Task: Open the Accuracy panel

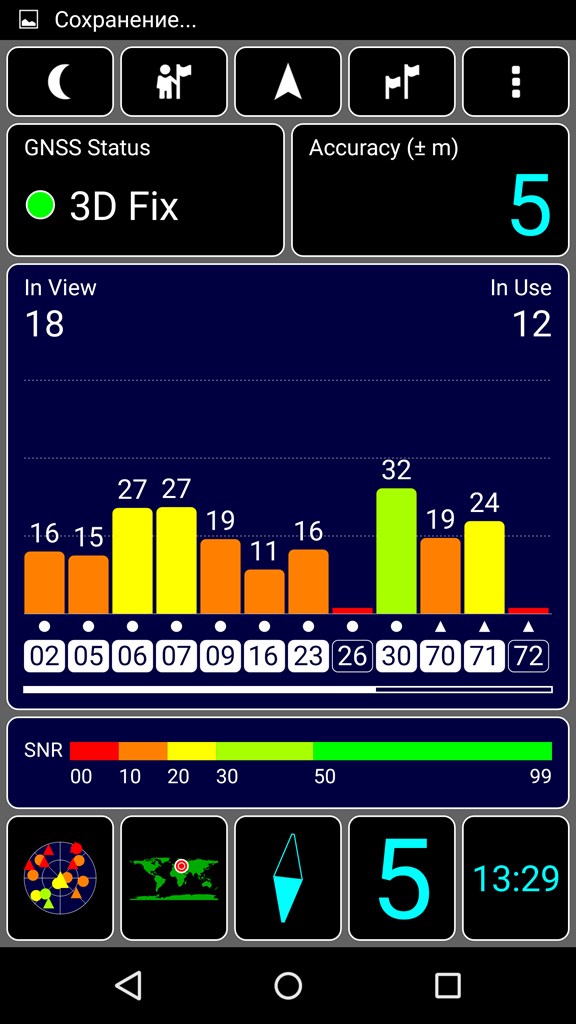Action: point(430,190)
